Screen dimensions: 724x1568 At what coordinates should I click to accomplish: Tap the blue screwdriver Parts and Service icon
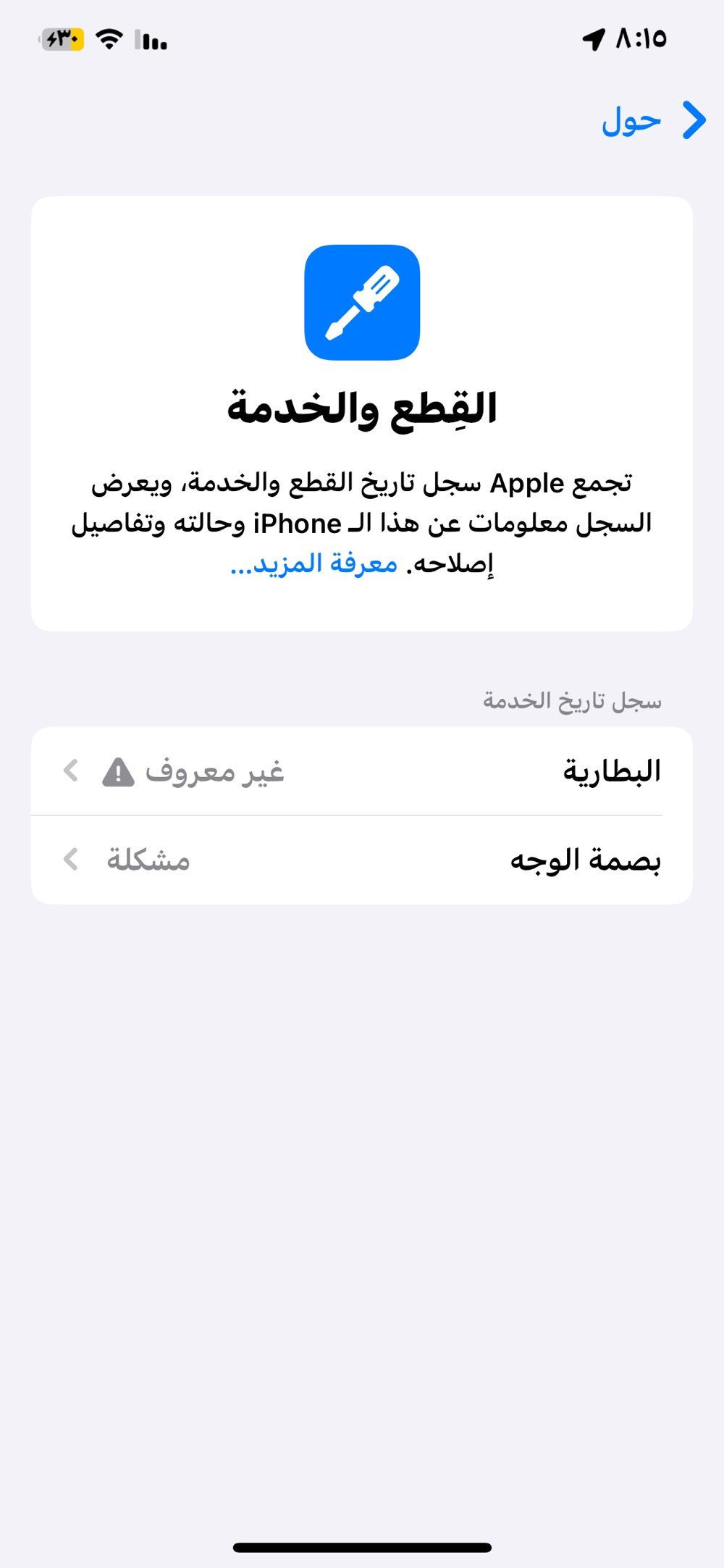point(362,303)
